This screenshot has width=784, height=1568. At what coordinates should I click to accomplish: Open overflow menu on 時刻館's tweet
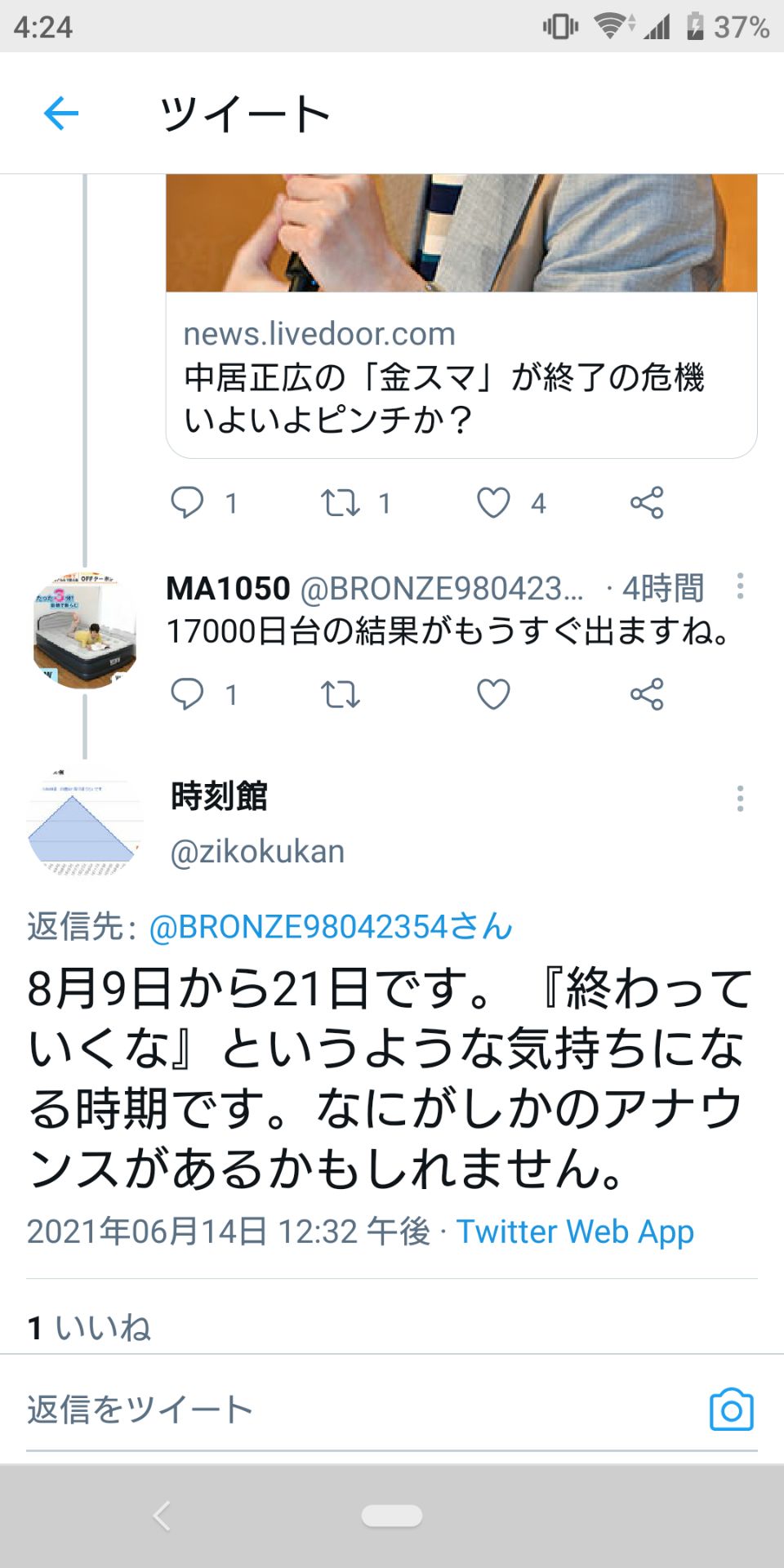(x=740, y=798)
